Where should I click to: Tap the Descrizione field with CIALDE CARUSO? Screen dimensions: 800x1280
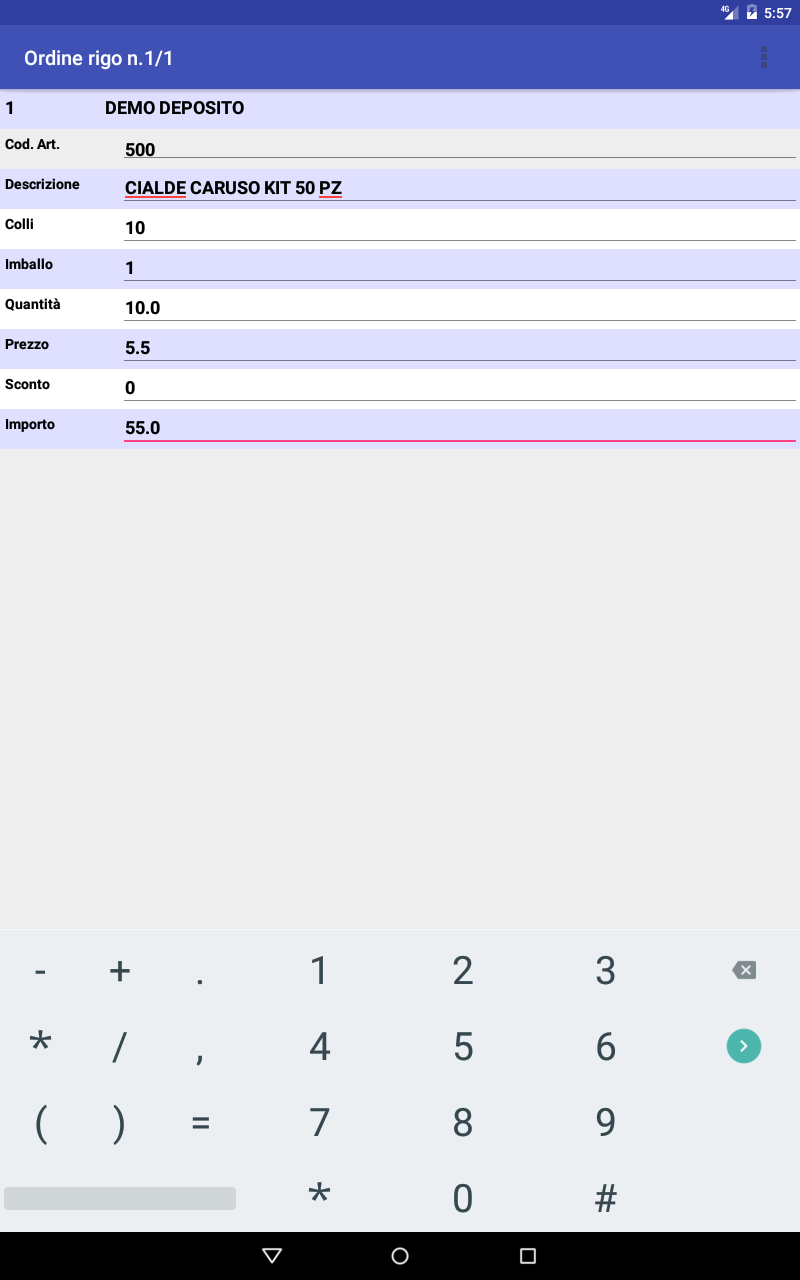[460, 188]
